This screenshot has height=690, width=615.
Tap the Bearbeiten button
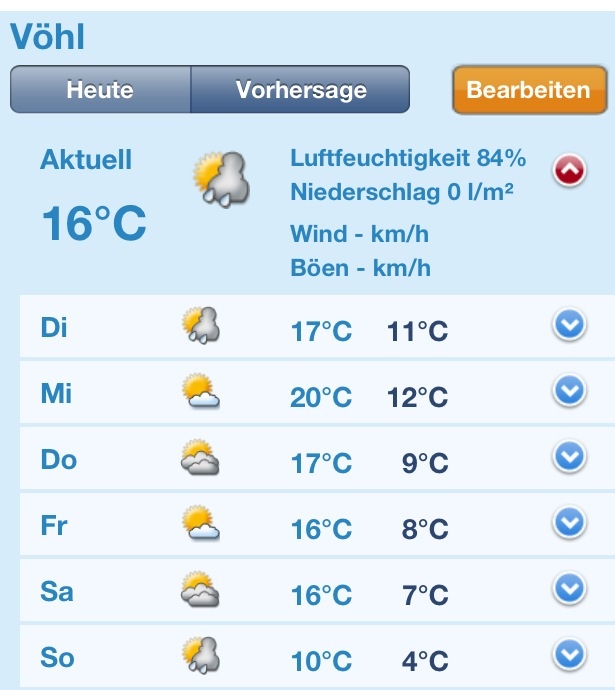point(529,90)
